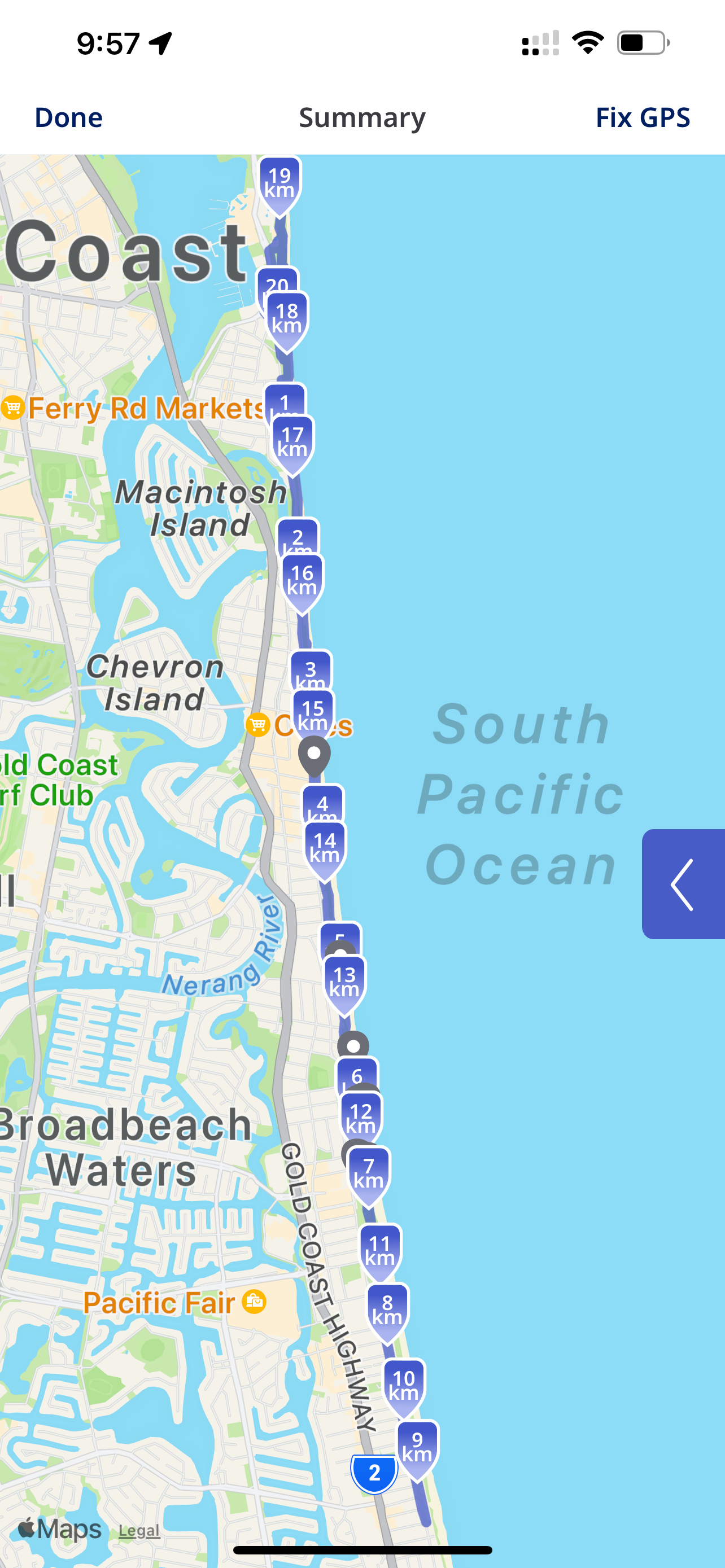Expand the side panel with the arrow tab

tap(683, 884)
